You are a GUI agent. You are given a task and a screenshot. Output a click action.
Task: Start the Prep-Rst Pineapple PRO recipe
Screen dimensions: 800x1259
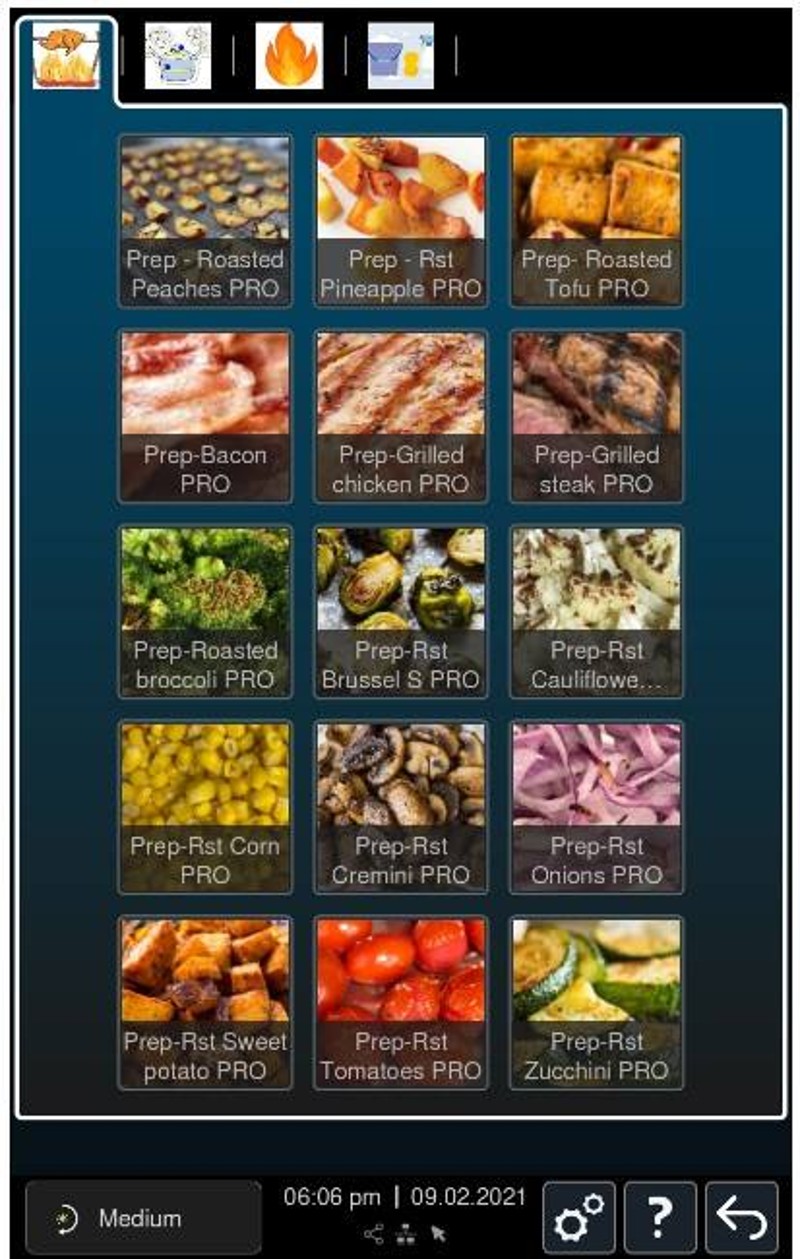pos(400,220)
